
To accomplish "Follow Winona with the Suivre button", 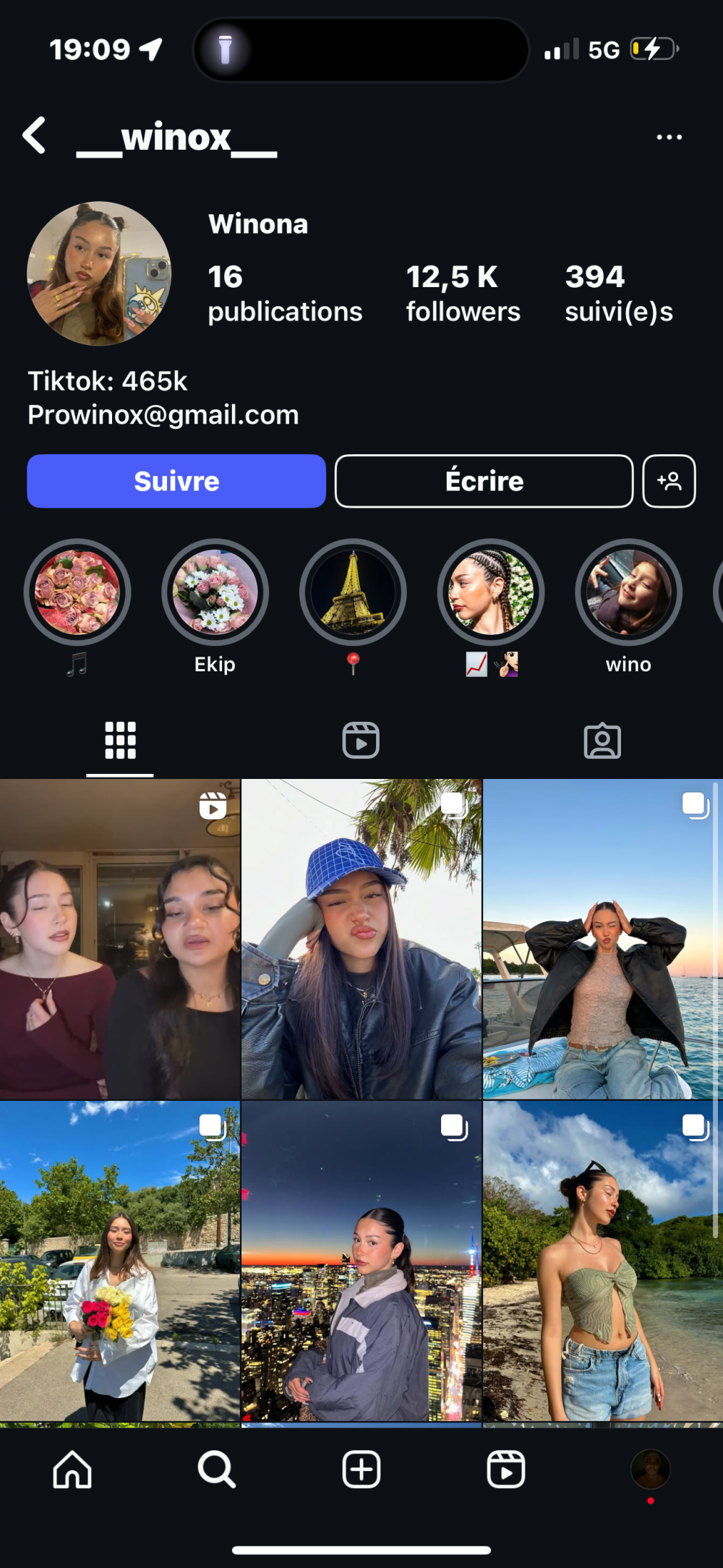I will click(176, 482).
